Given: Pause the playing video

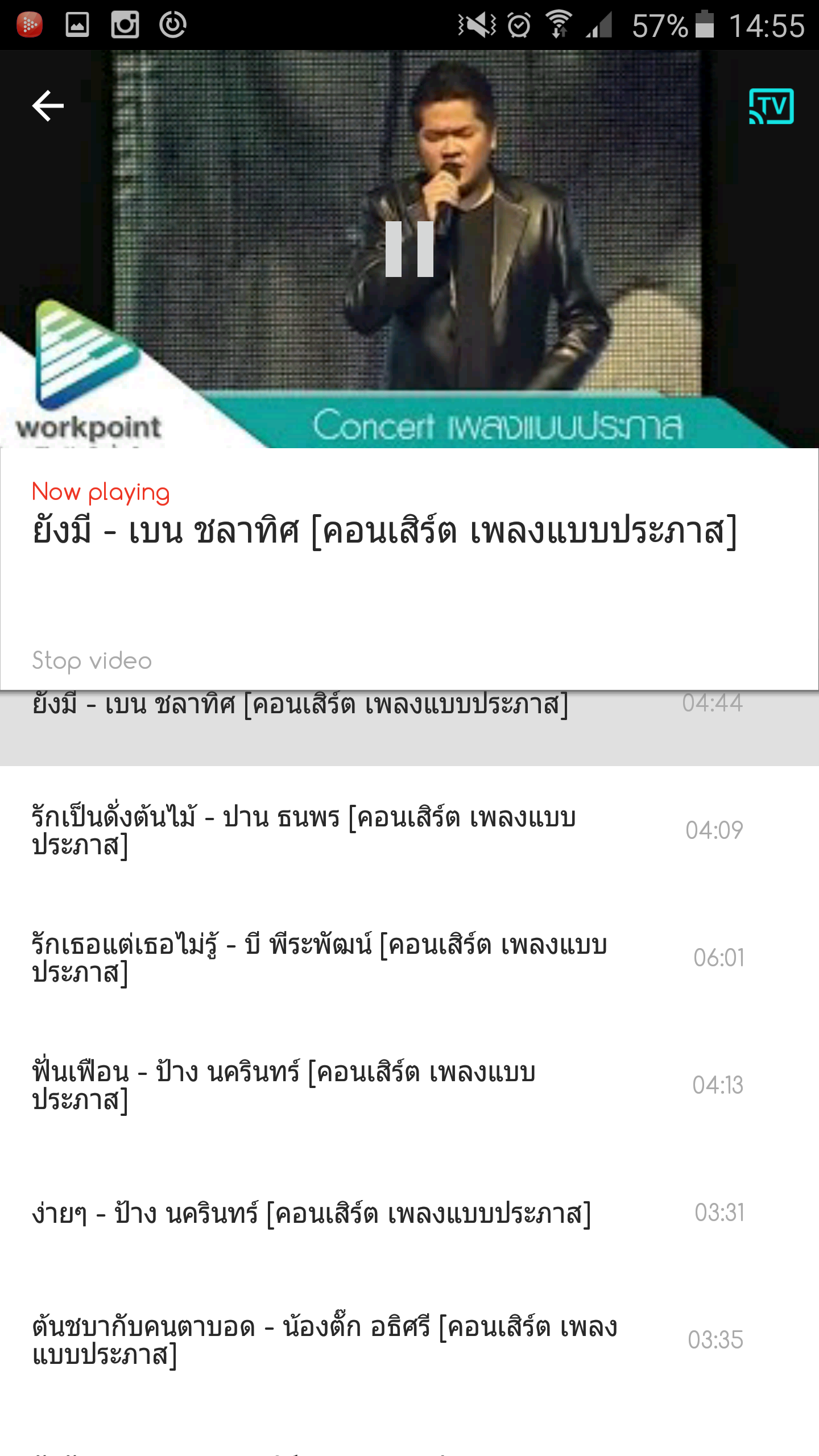Looking at the screenshot, I should click(x=409, y=249).
